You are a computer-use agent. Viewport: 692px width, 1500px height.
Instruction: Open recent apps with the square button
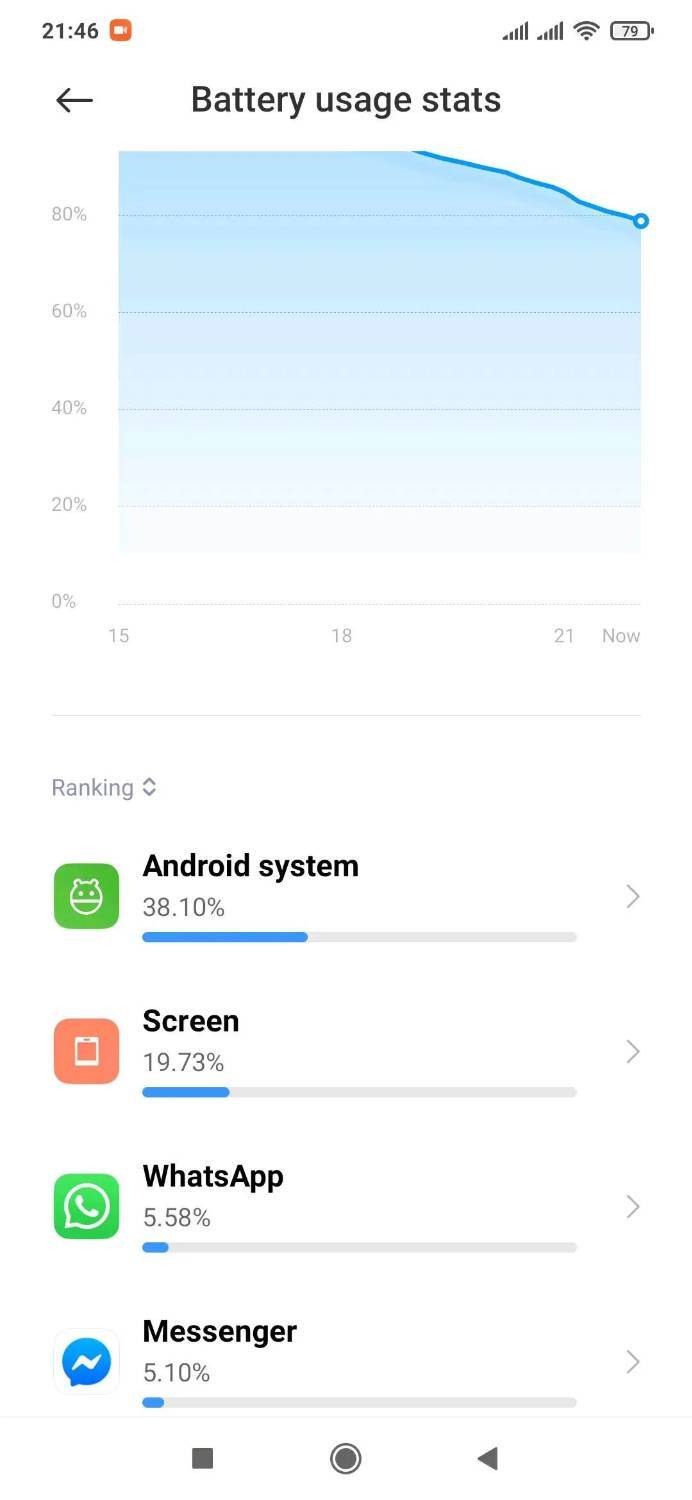coord(203,1459)
